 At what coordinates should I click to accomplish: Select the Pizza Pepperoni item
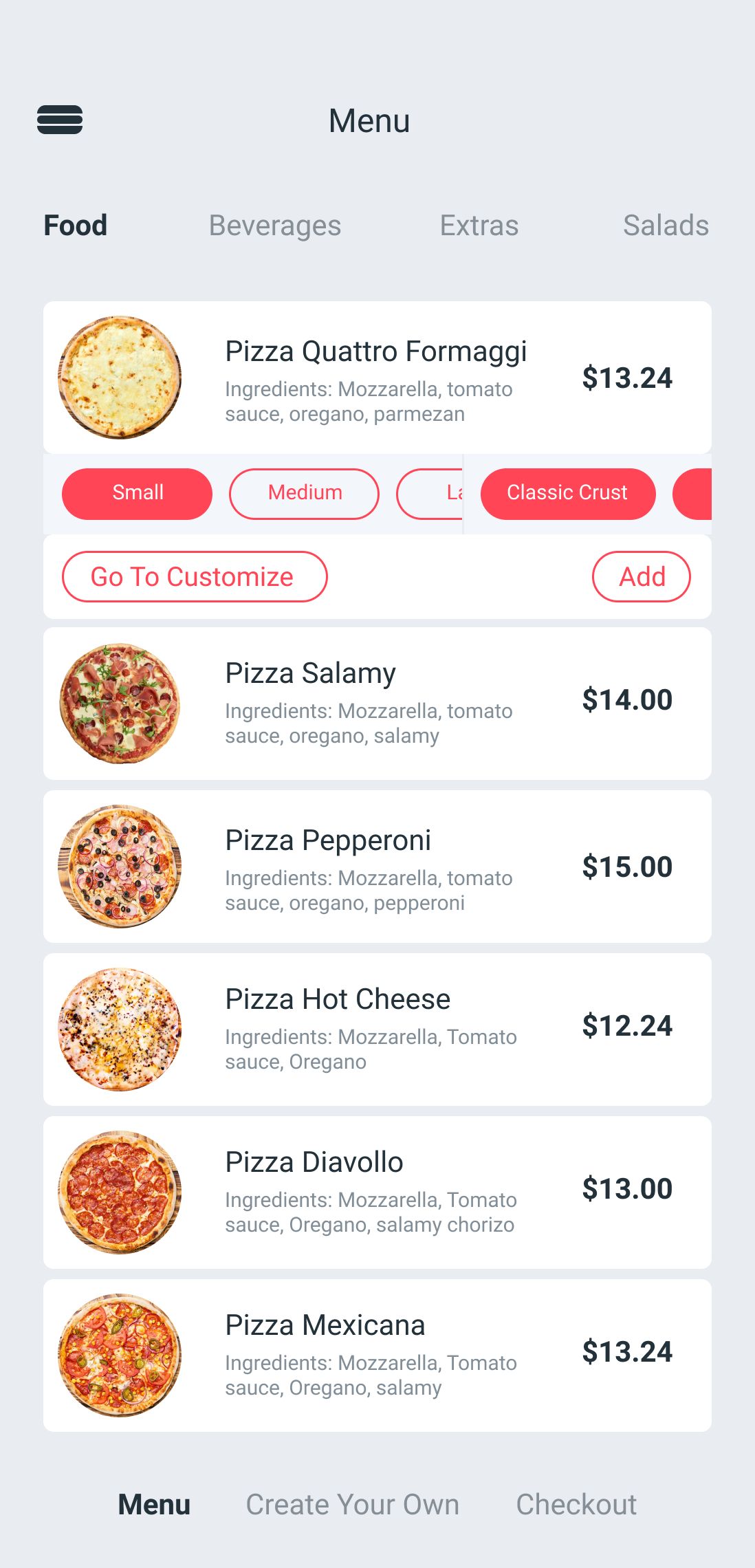(377, 867)
